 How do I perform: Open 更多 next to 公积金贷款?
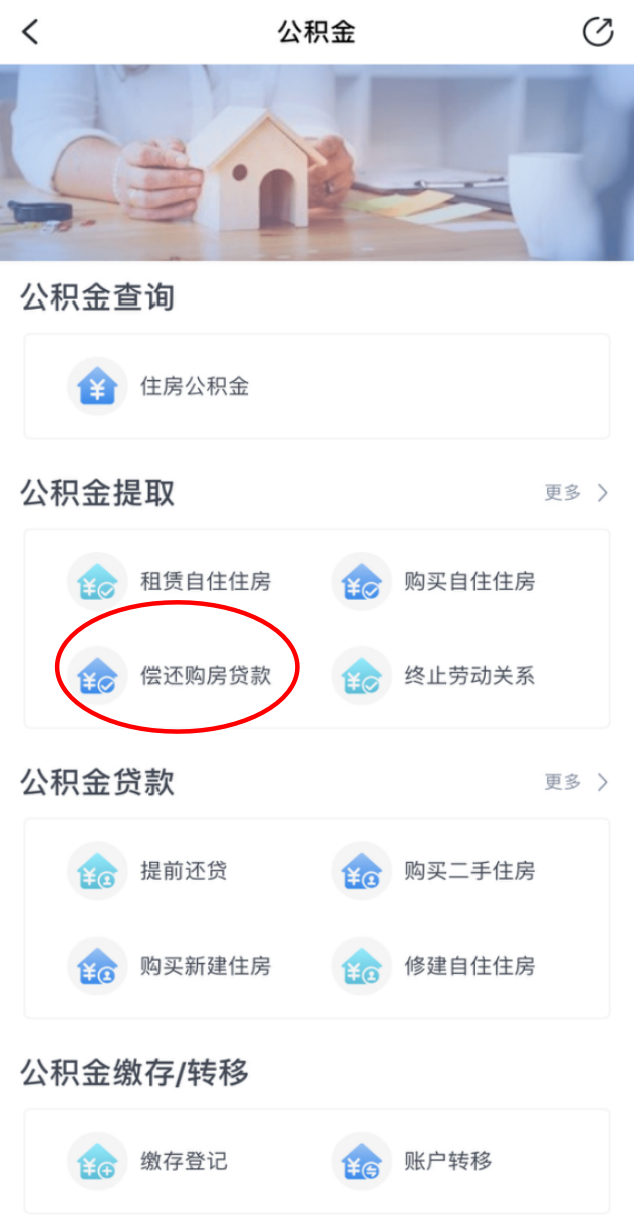coord(576,782)
